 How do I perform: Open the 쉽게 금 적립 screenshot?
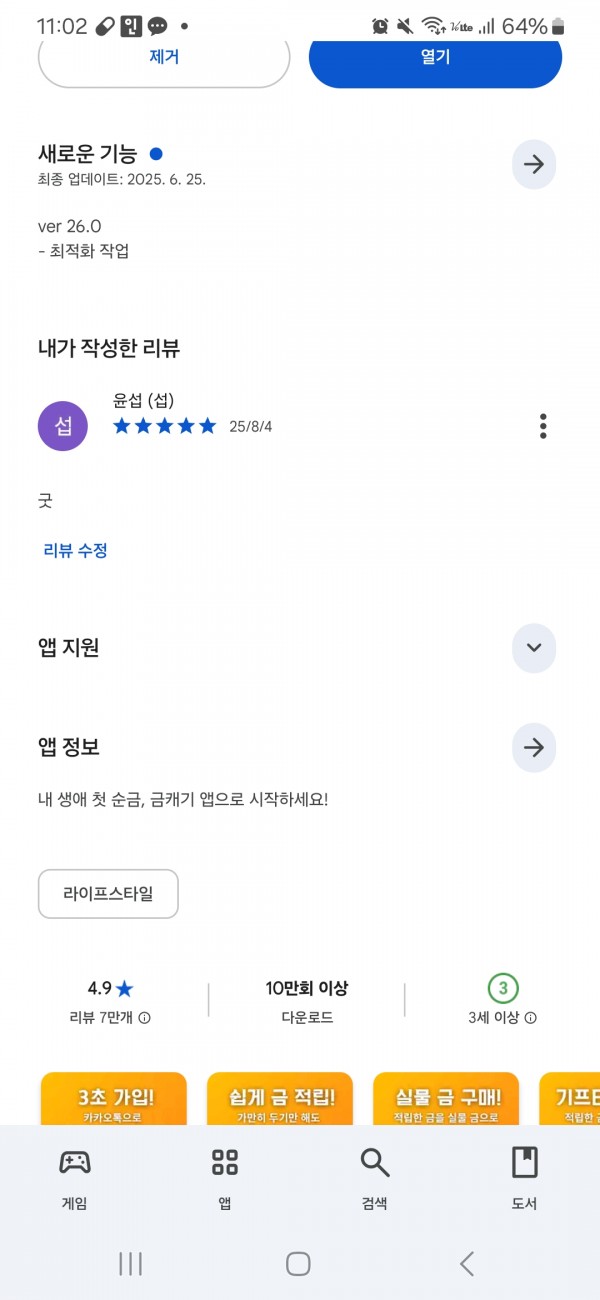pos(280,1098)
